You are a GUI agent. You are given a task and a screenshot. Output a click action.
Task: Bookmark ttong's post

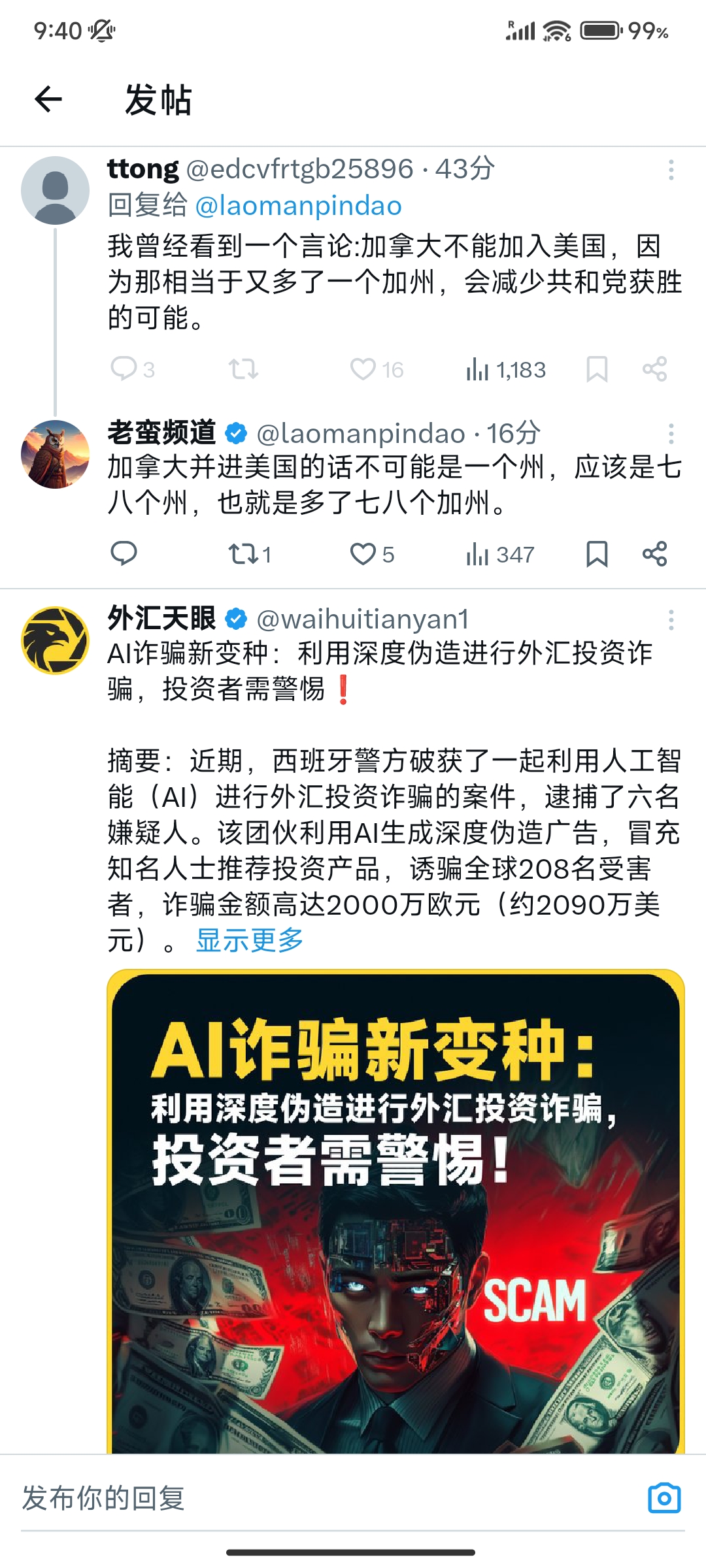597,369
